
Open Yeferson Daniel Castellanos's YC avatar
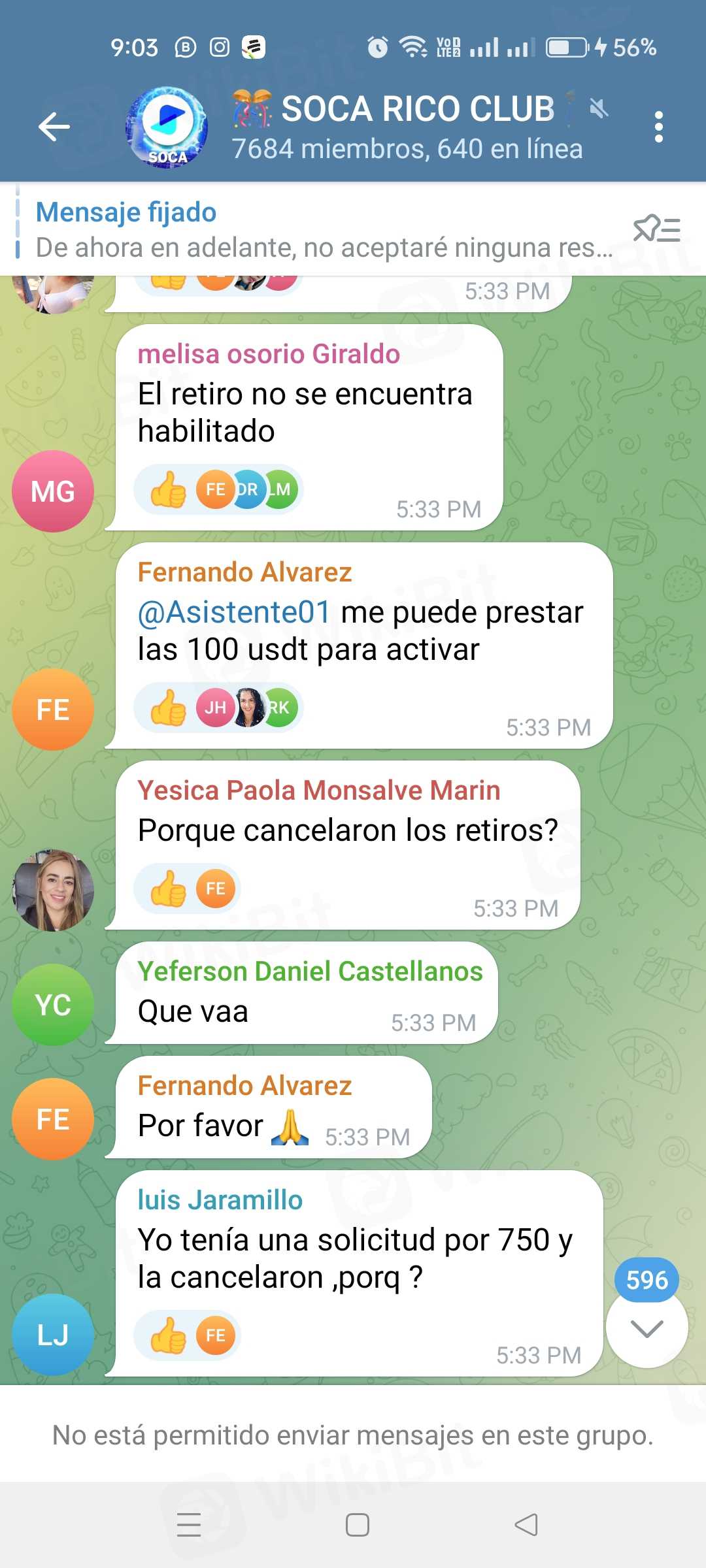[53, 1005]
